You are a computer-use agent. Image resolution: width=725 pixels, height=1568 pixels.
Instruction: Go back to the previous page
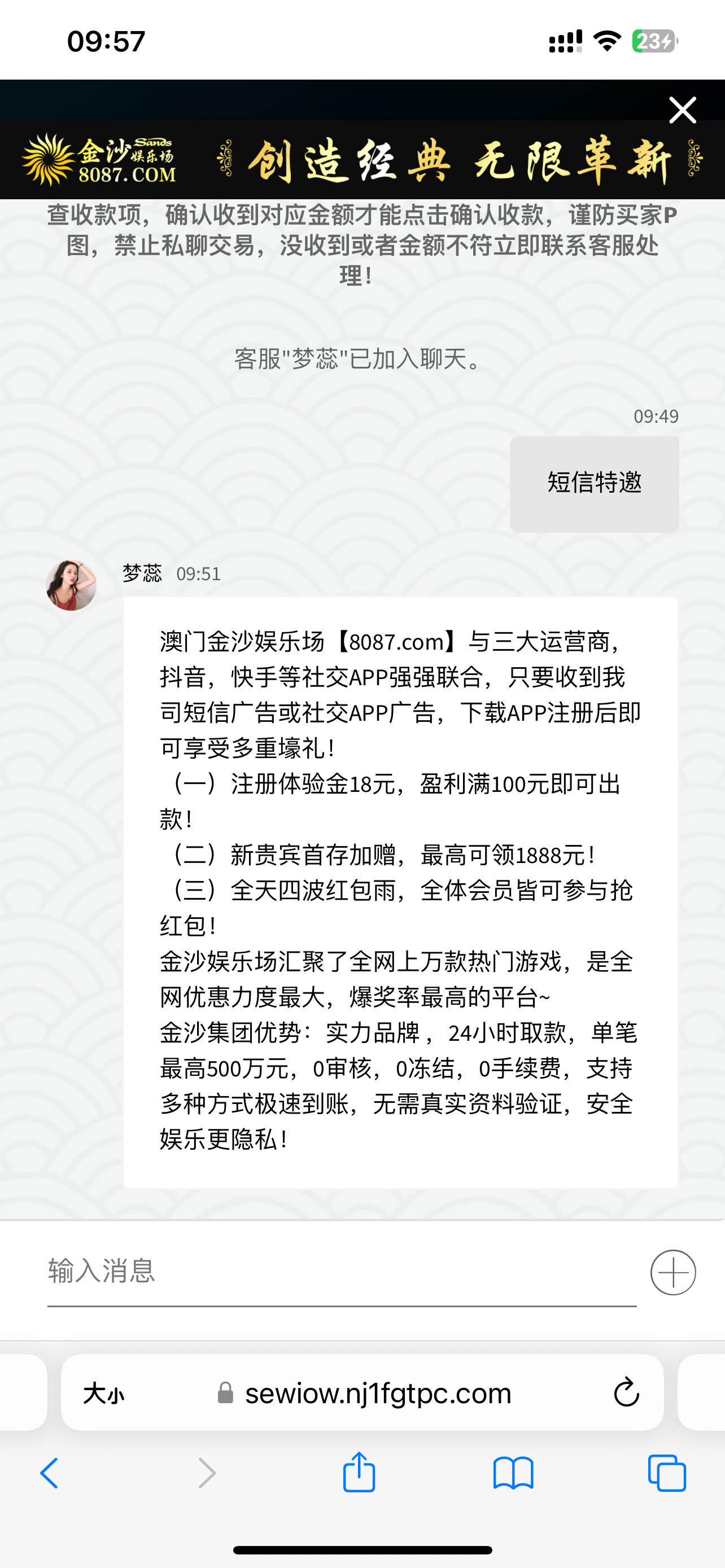(49, 1474)
